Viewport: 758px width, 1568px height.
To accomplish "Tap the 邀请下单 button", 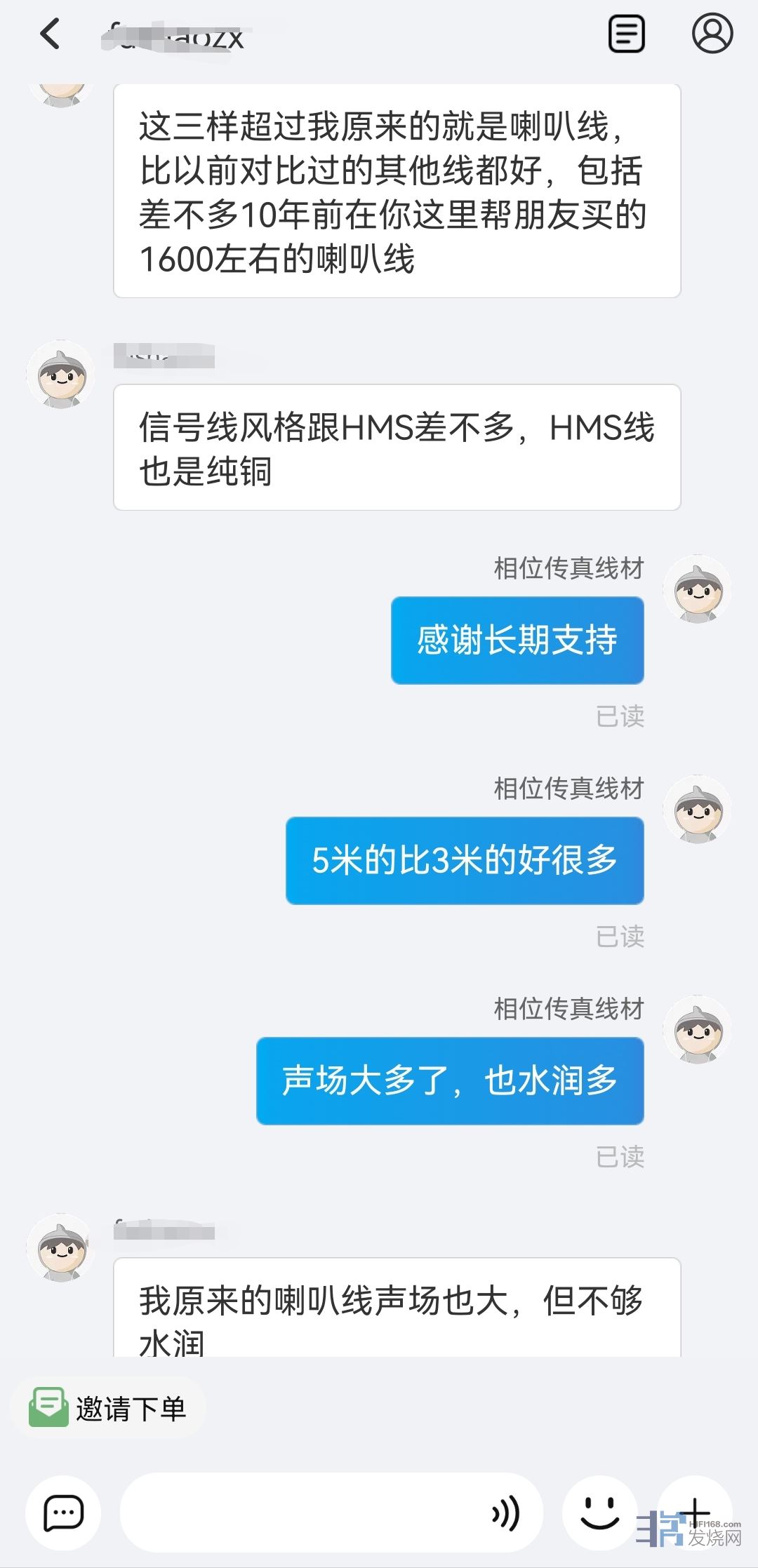I will click(109, 1408).
